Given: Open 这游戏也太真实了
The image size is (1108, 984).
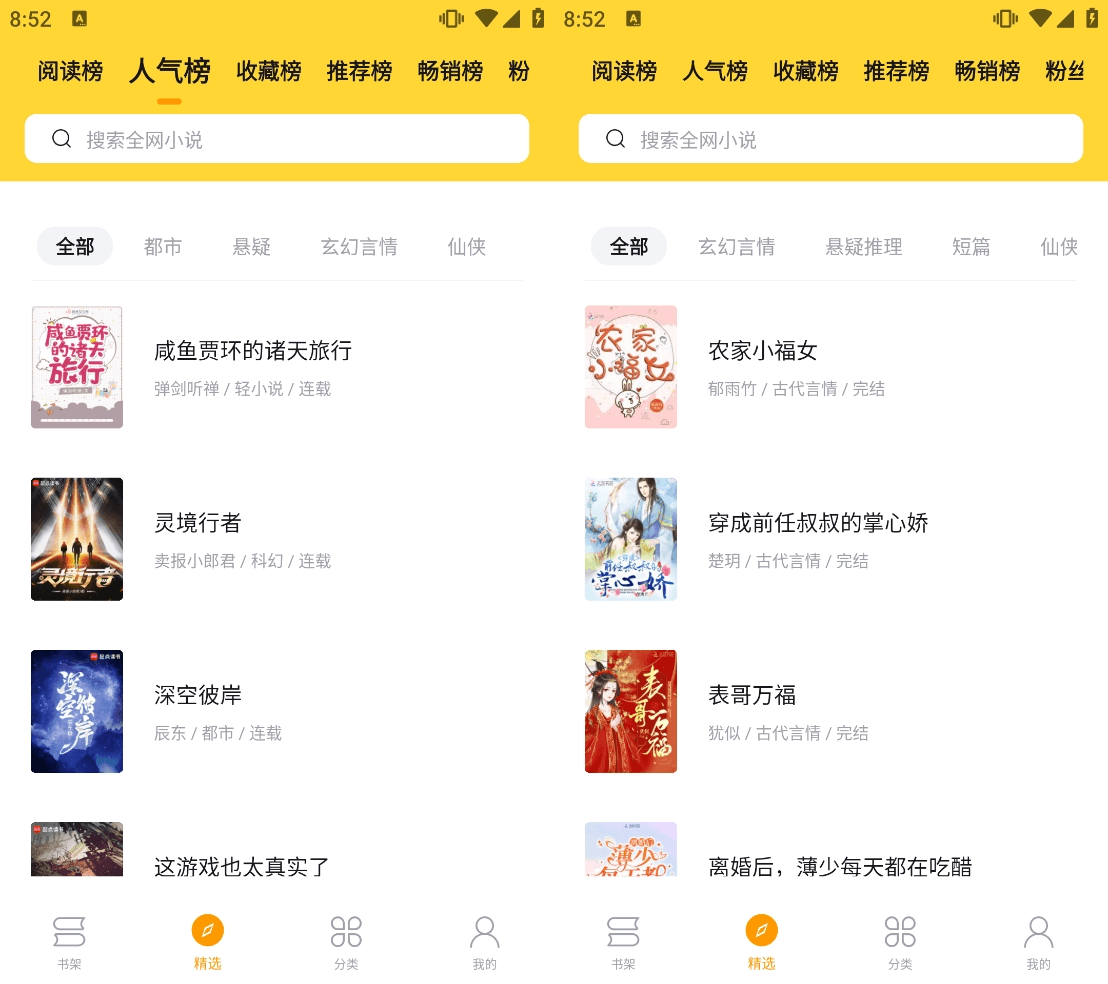Looking at the screenshot, I should pyautogui.click(x=242, y=866).
